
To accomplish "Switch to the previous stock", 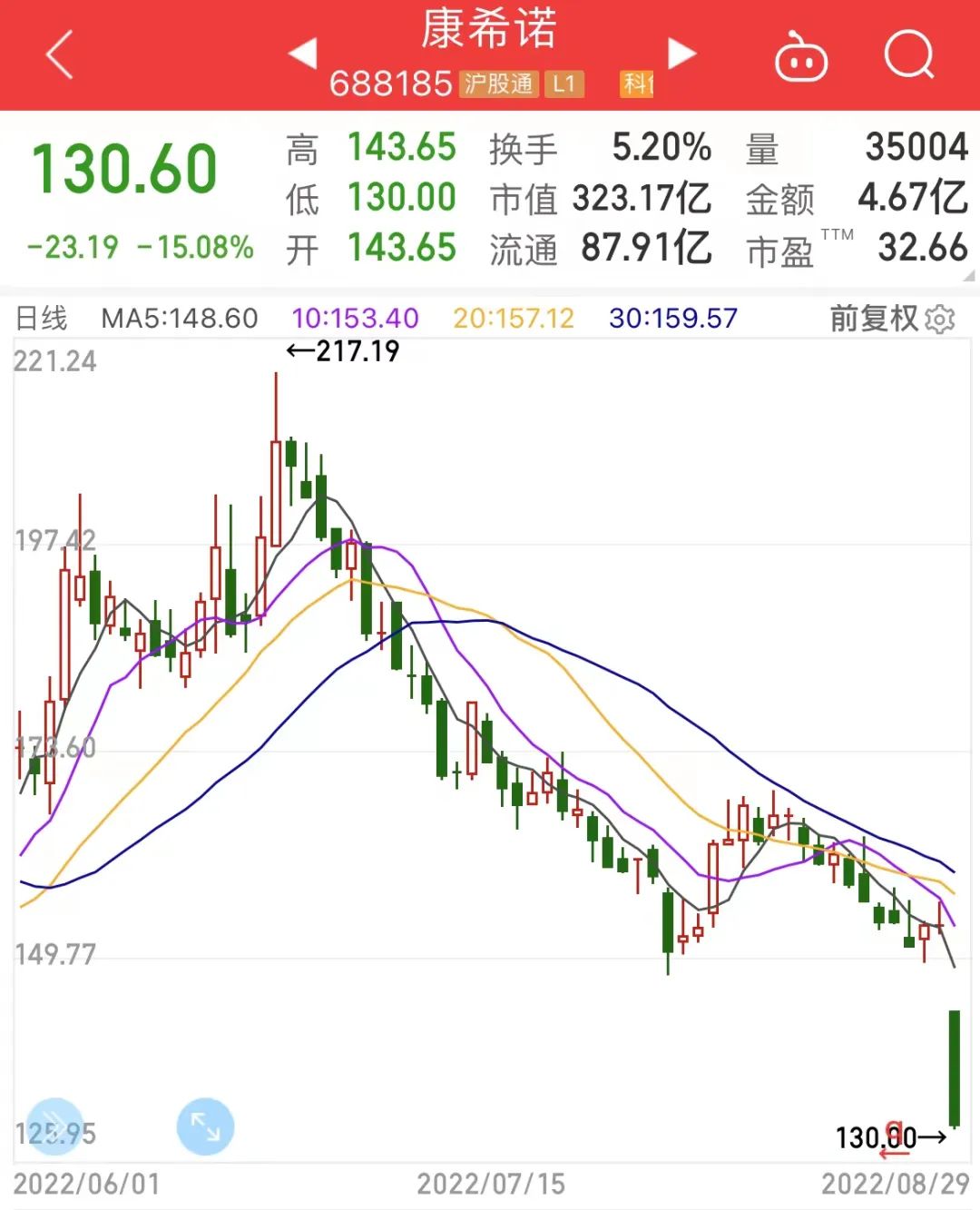I will tap(303, 53).
